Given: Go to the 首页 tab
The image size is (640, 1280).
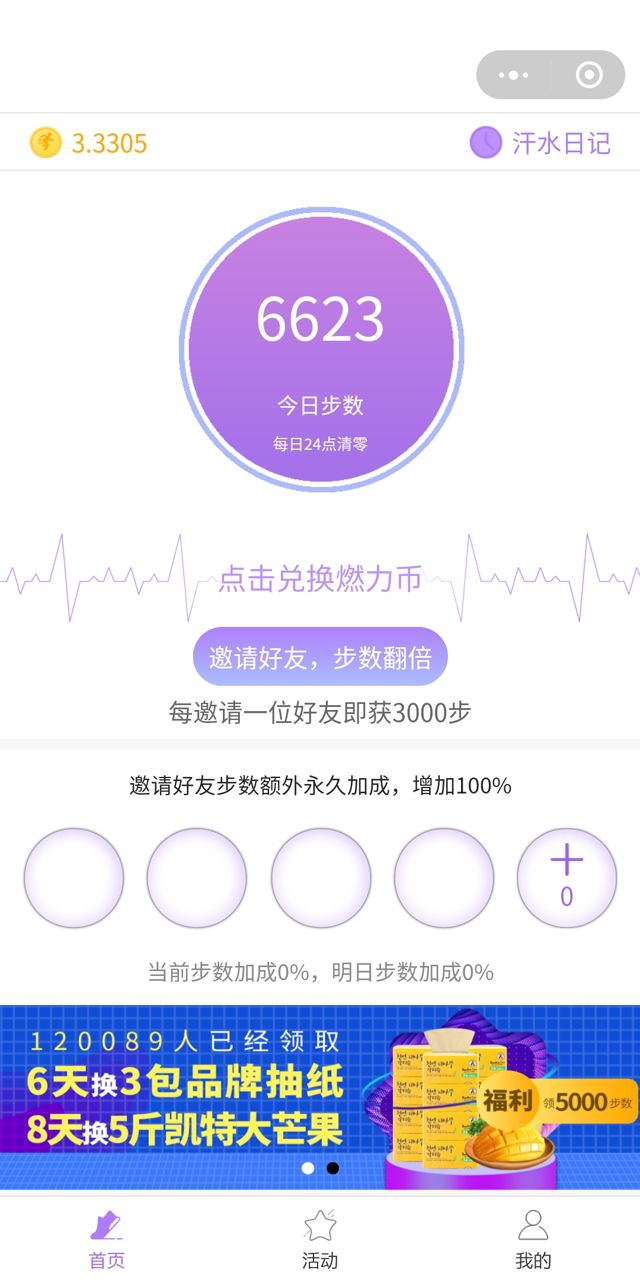Looking at the screenshot, I should (107, 1238).
